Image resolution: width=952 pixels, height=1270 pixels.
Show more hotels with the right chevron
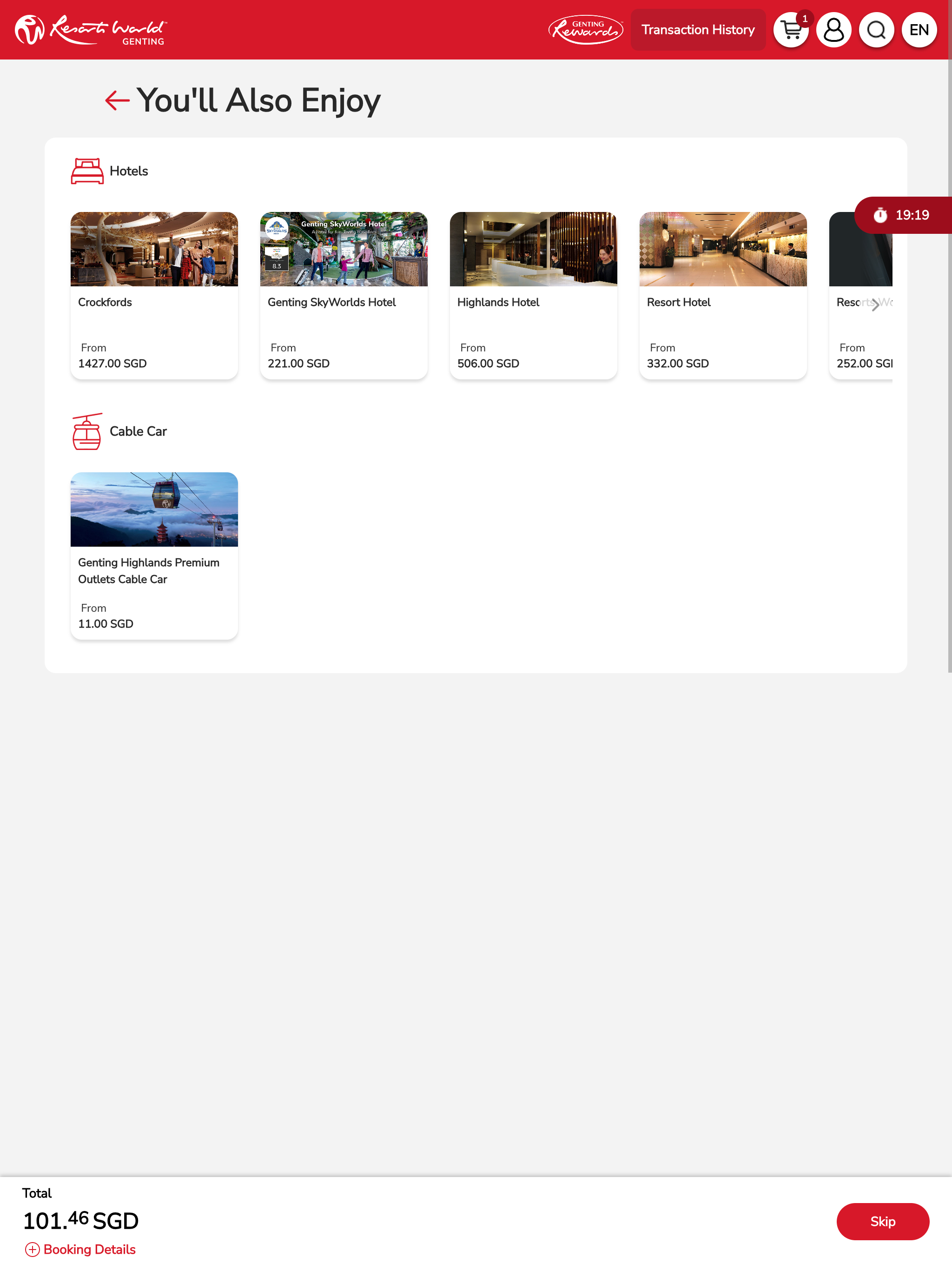[875, 304]
